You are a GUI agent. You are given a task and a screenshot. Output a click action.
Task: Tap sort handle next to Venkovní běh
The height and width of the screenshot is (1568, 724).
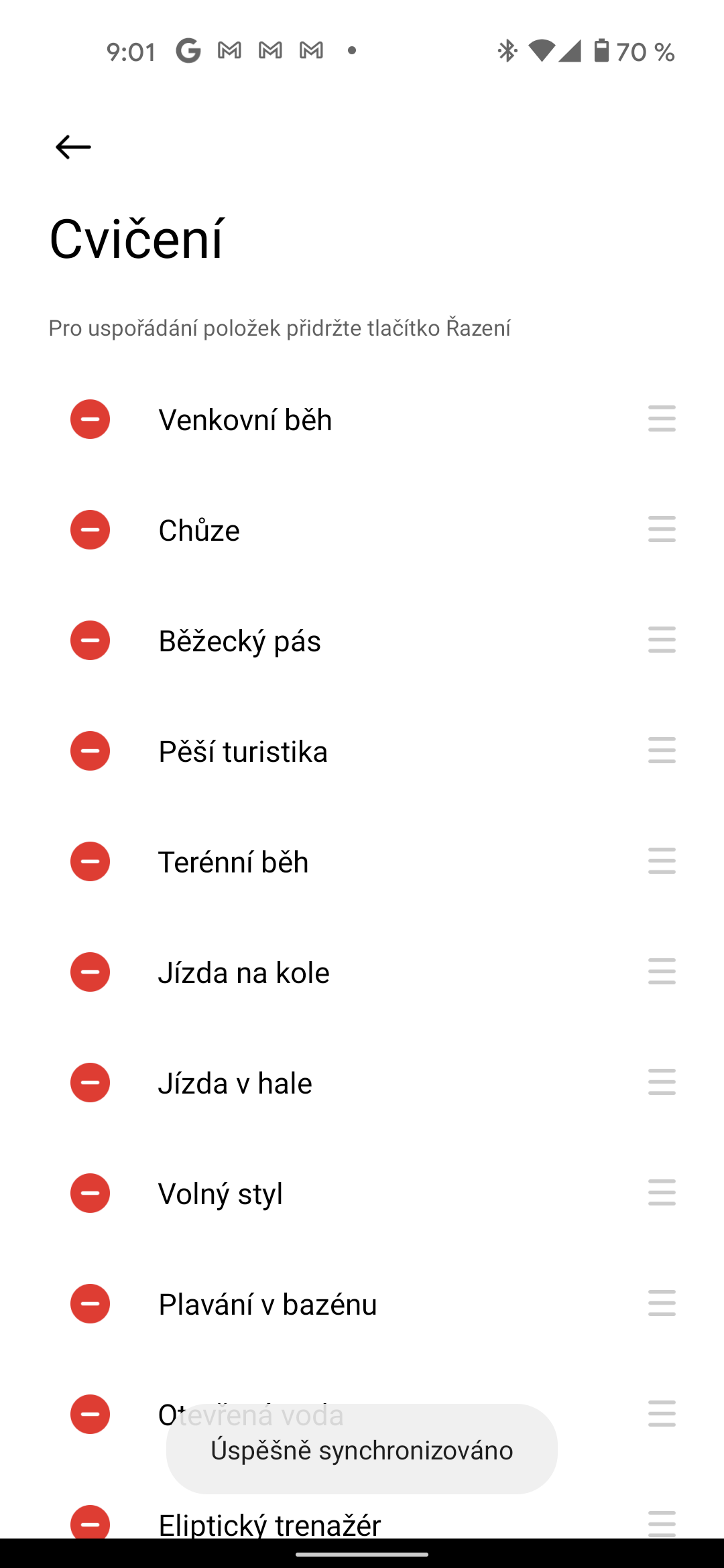[662, 419]
